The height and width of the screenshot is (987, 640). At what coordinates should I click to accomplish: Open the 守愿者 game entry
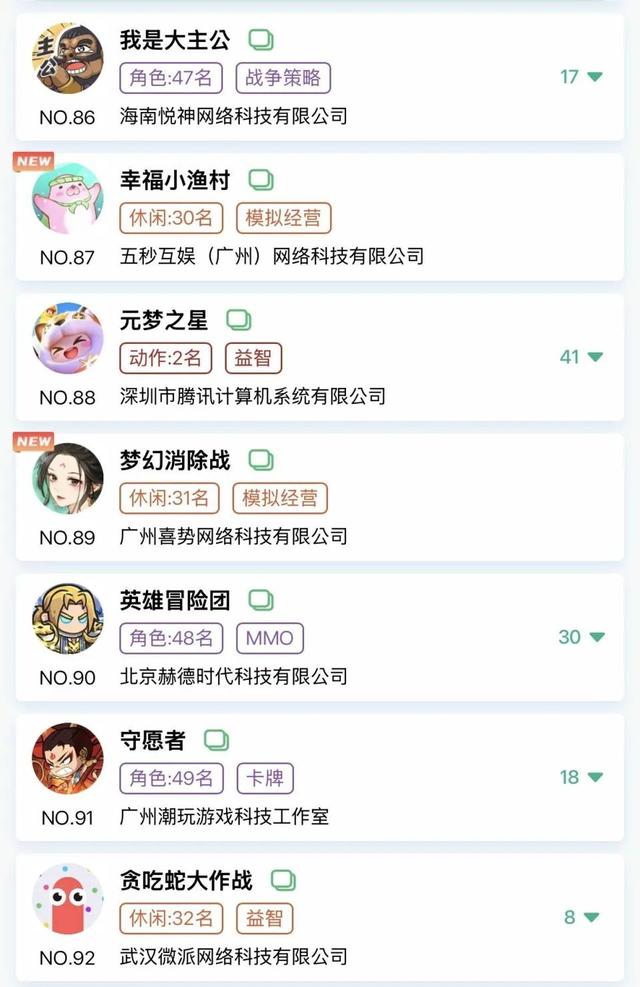click(152, 740)
